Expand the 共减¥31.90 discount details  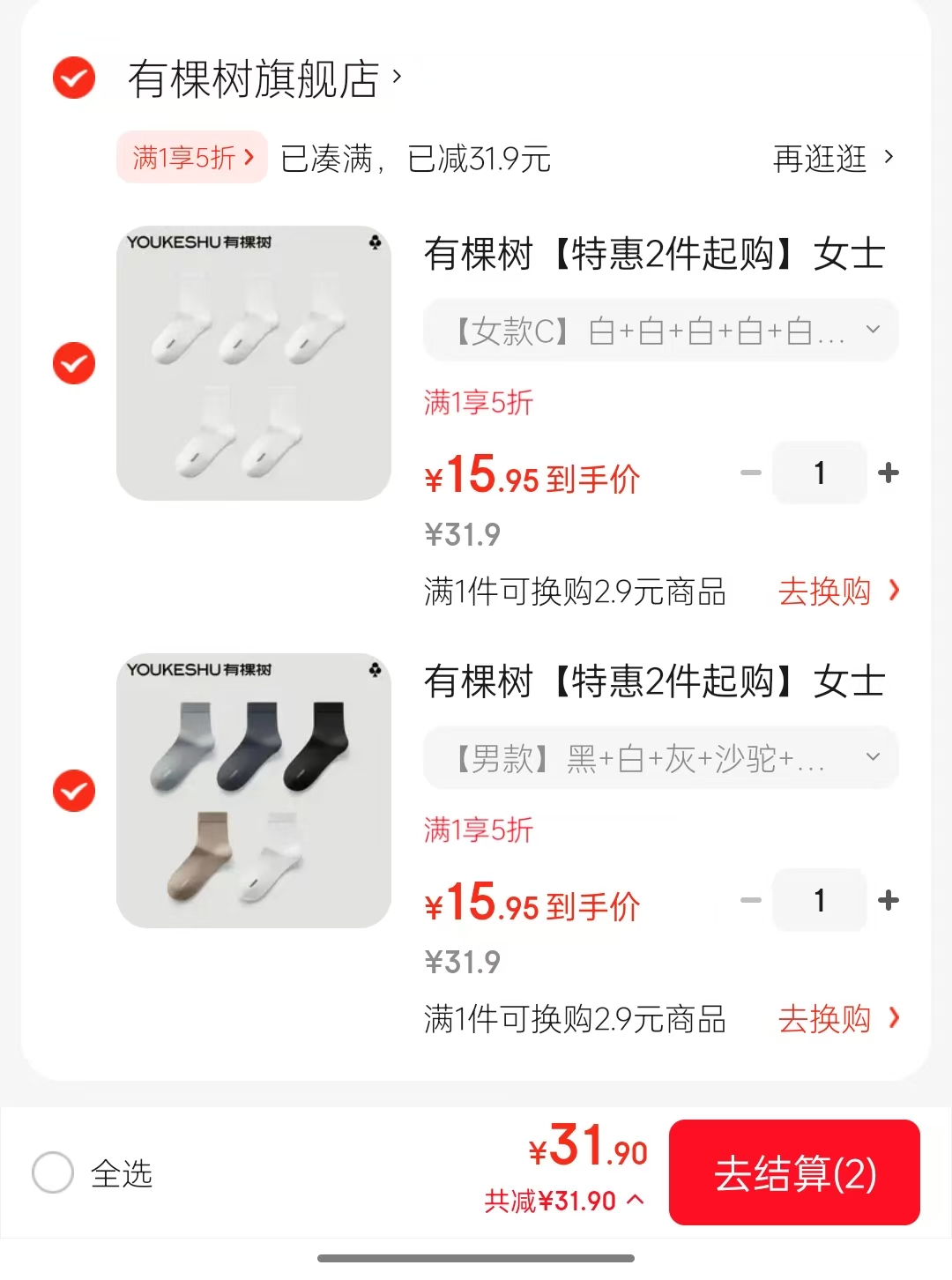tap(564, 1201)
